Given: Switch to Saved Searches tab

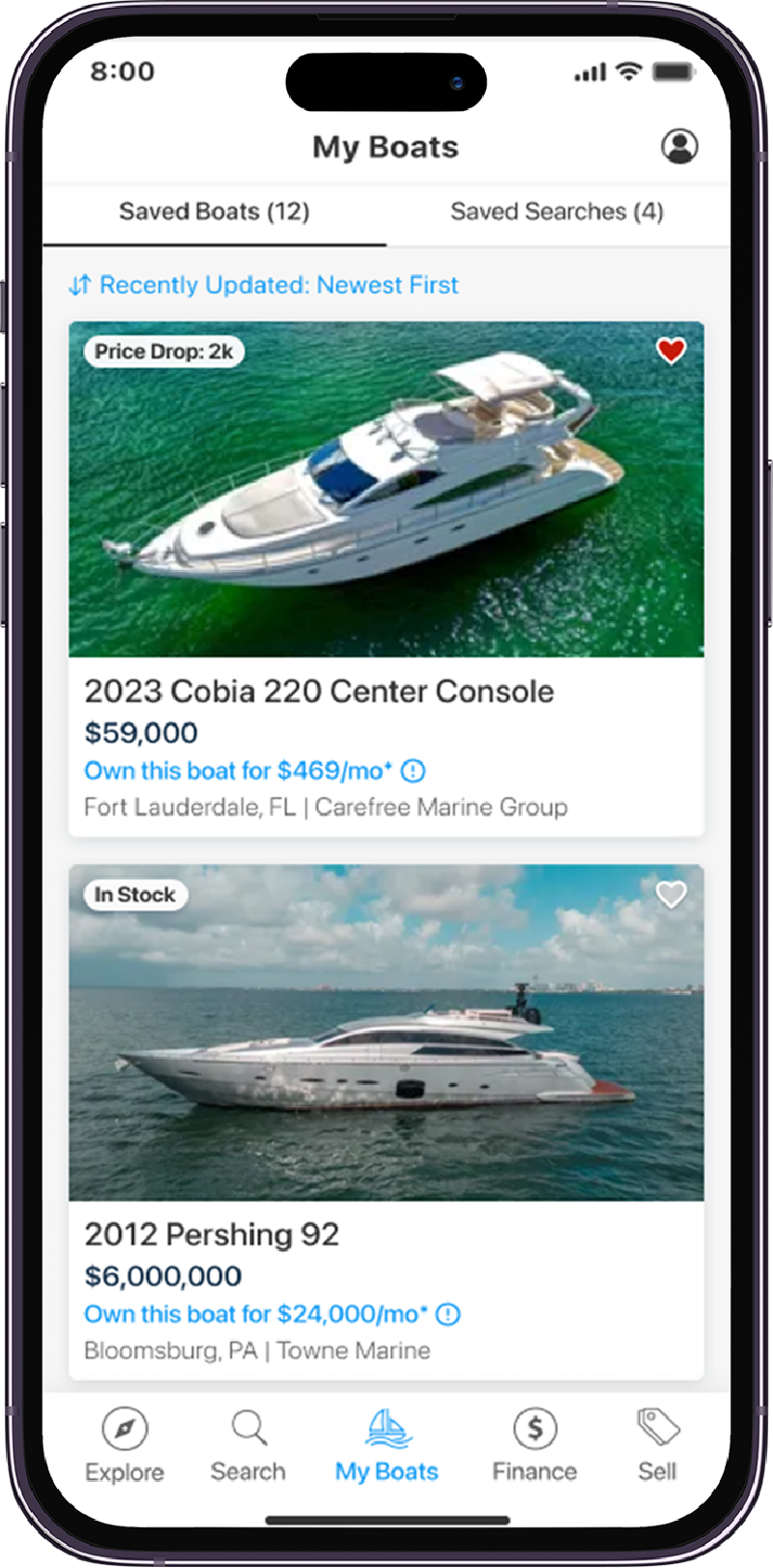Looking at the screenshot, I should [557, 212].
